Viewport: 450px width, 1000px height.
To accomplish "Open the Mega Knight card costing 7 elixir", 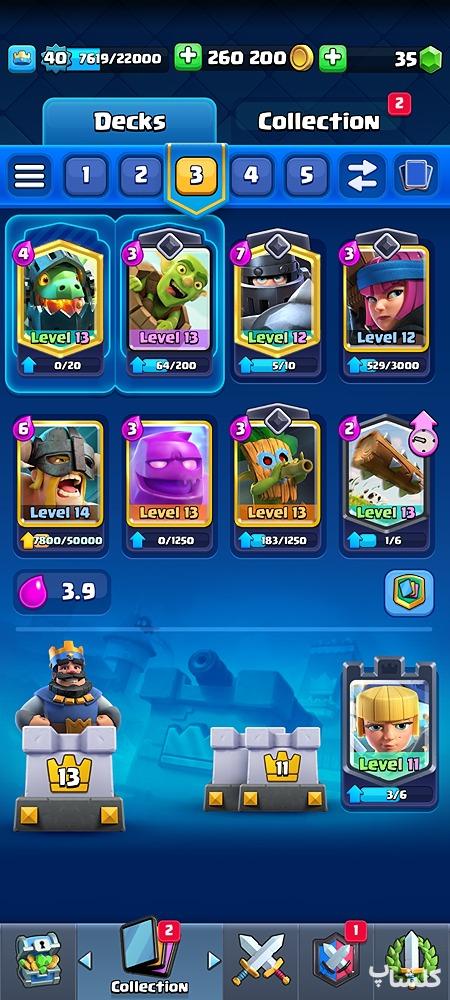I will (x=277, y=304).
